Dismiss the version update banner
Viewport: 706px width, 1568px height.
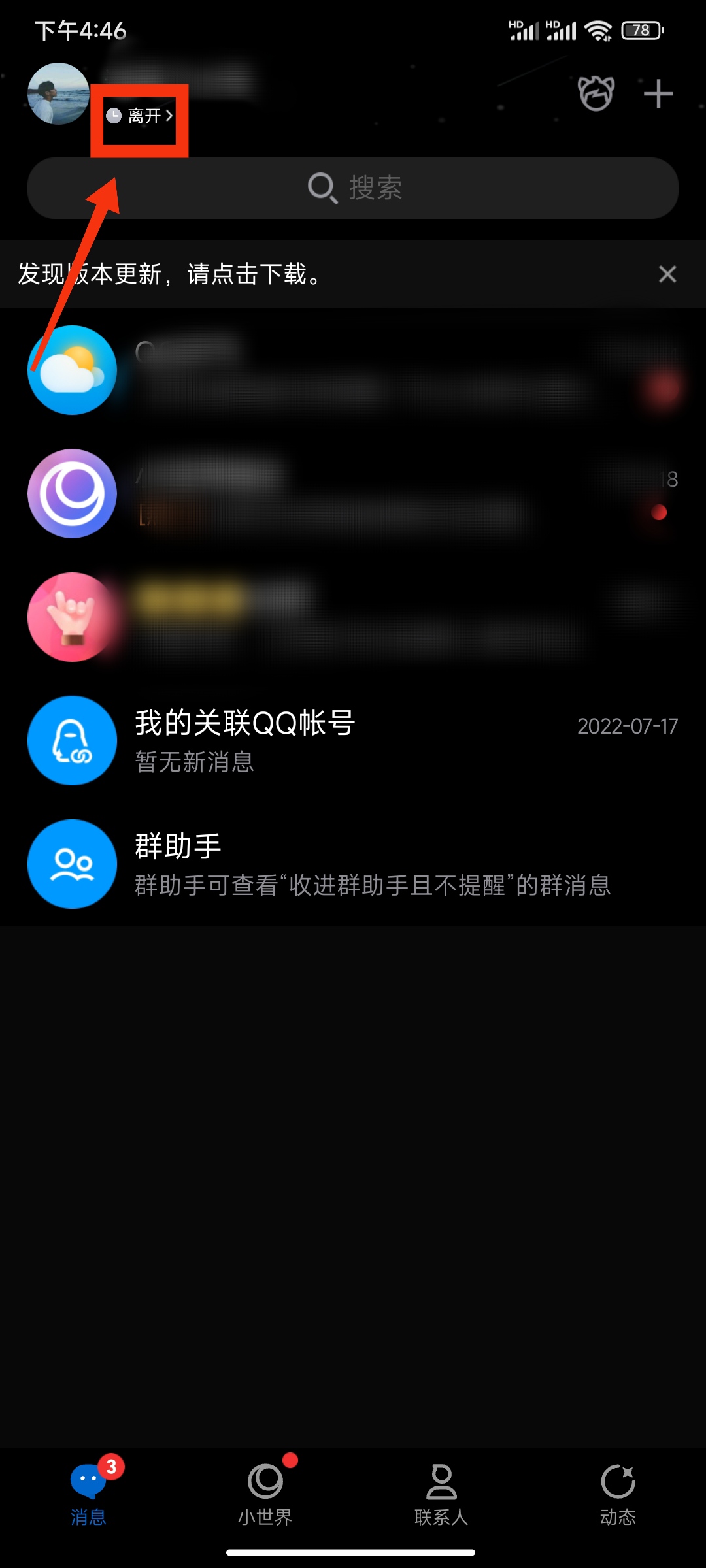coord(667,274)
